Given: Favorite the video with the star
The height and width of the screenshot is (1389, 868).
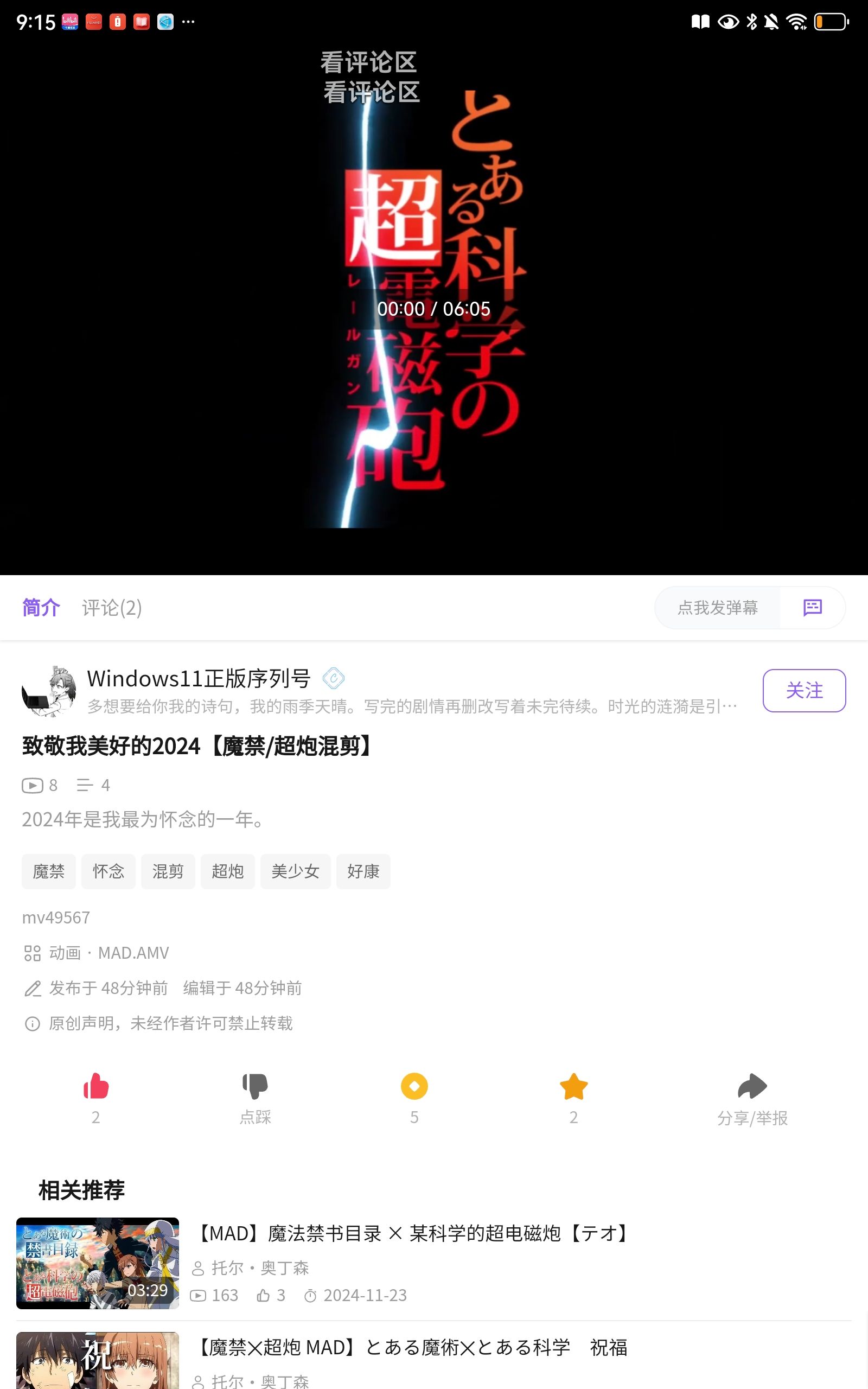Looking at the screenshot, I should [573, 1087].
